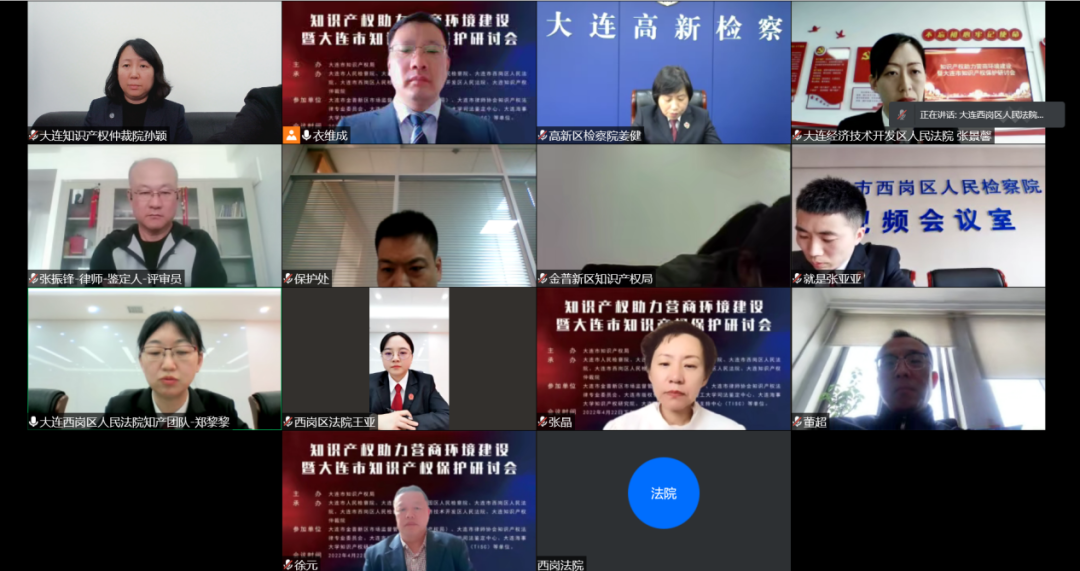Image resolution: width=1080 pixels, height=571 pixels.
Task: Open 张晶's participant tile
Action: point(663,358)
